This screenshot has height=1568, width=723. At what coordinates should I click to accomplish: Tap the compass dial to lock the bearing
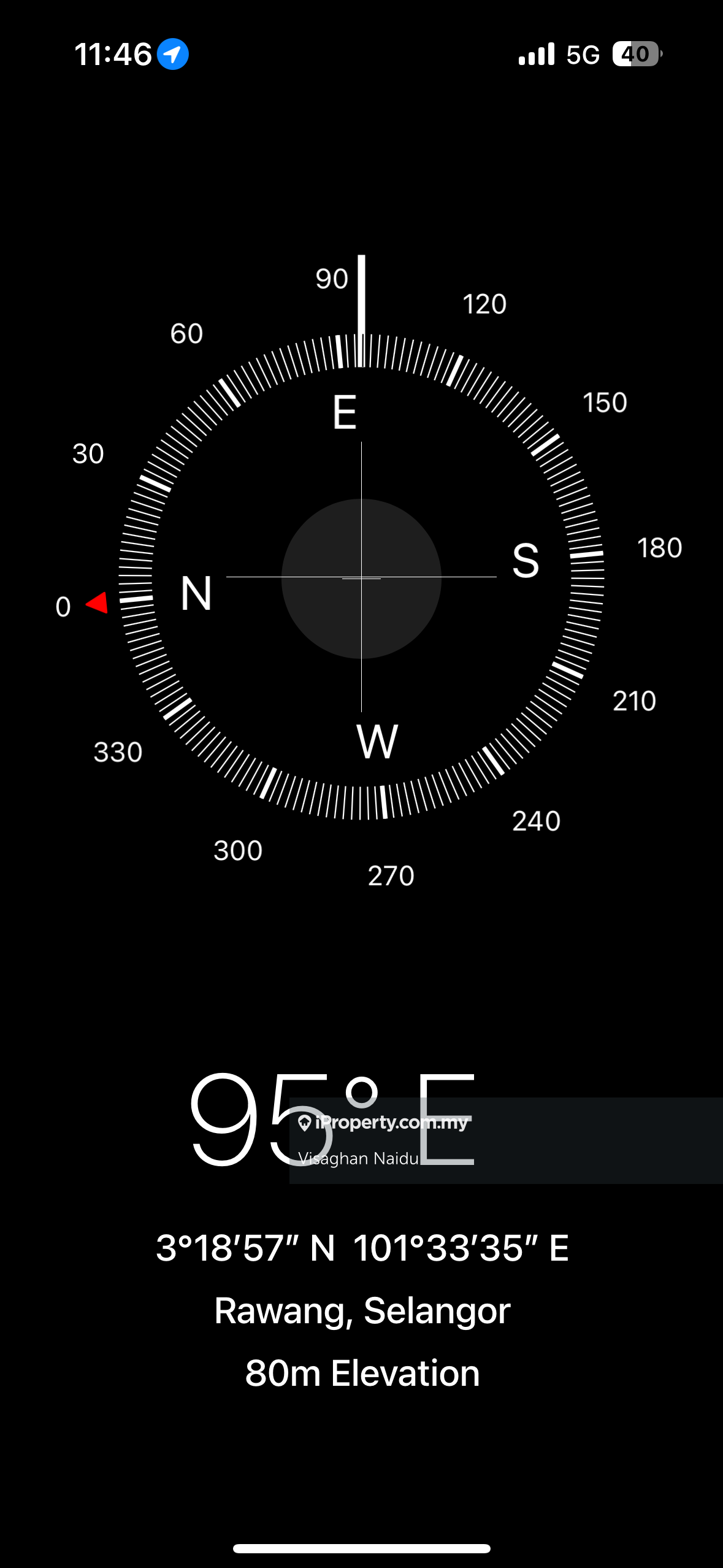(361, 577)
